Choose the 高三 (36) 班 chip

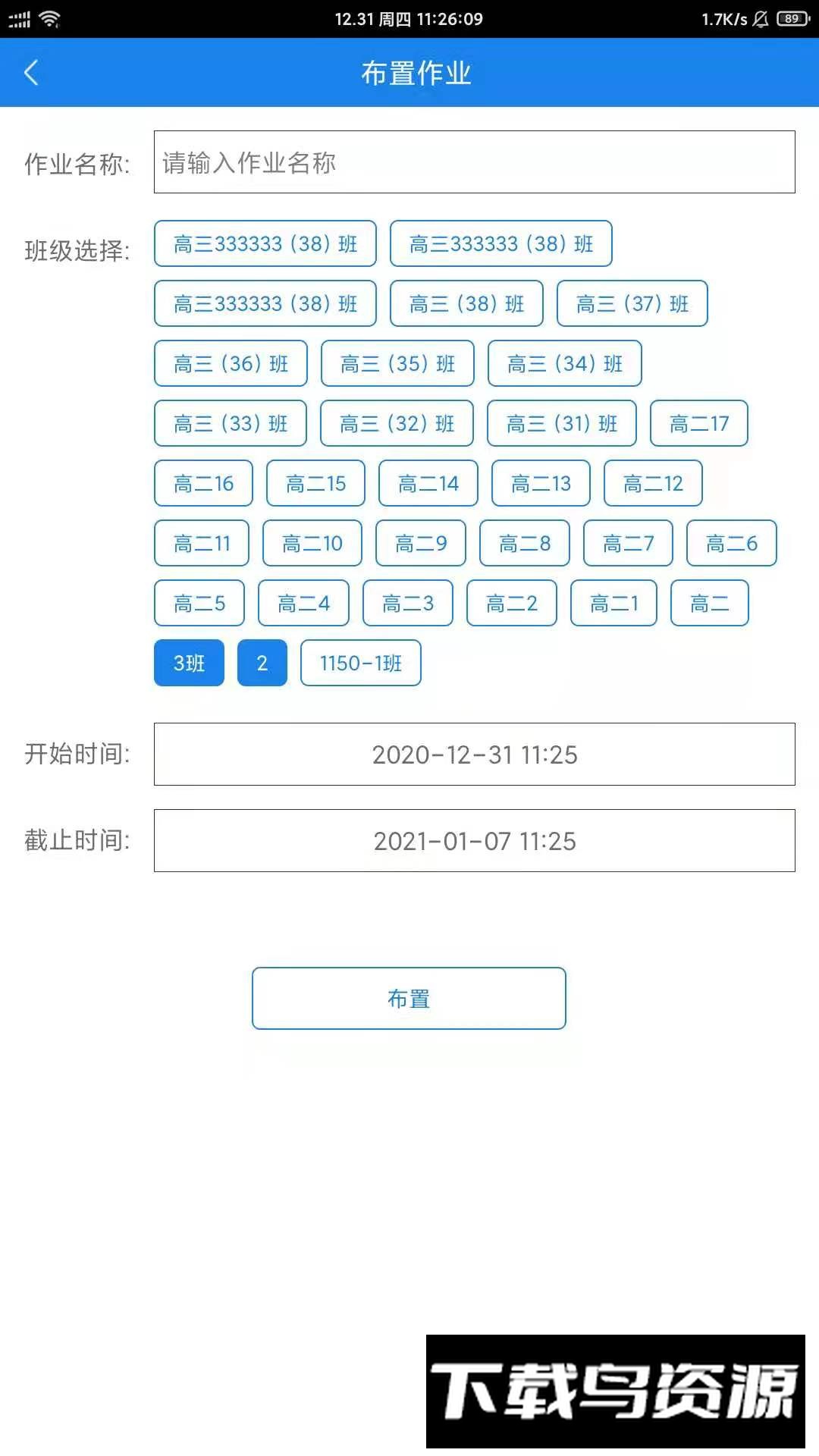pos(231,364)
